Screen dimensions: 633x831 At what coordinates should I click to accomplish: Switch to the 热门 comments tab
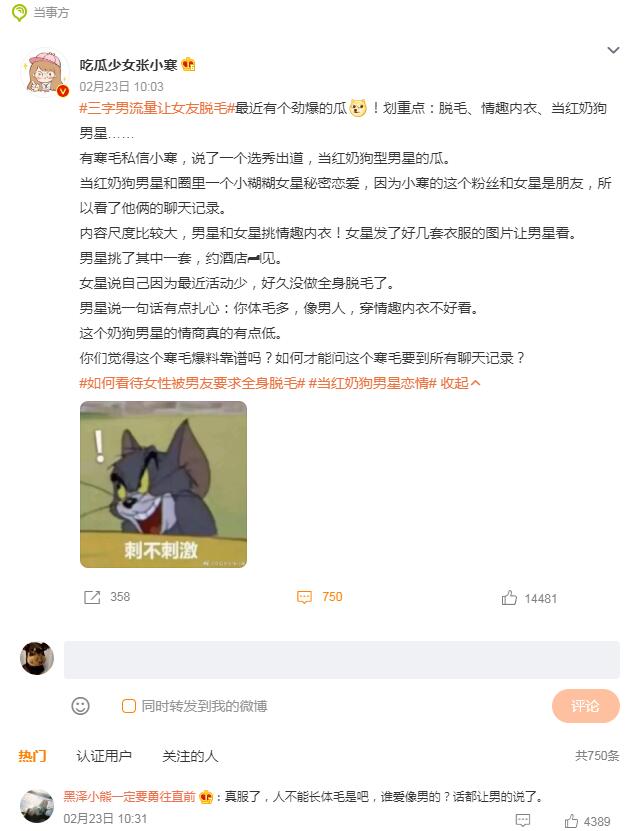point(32,756)
